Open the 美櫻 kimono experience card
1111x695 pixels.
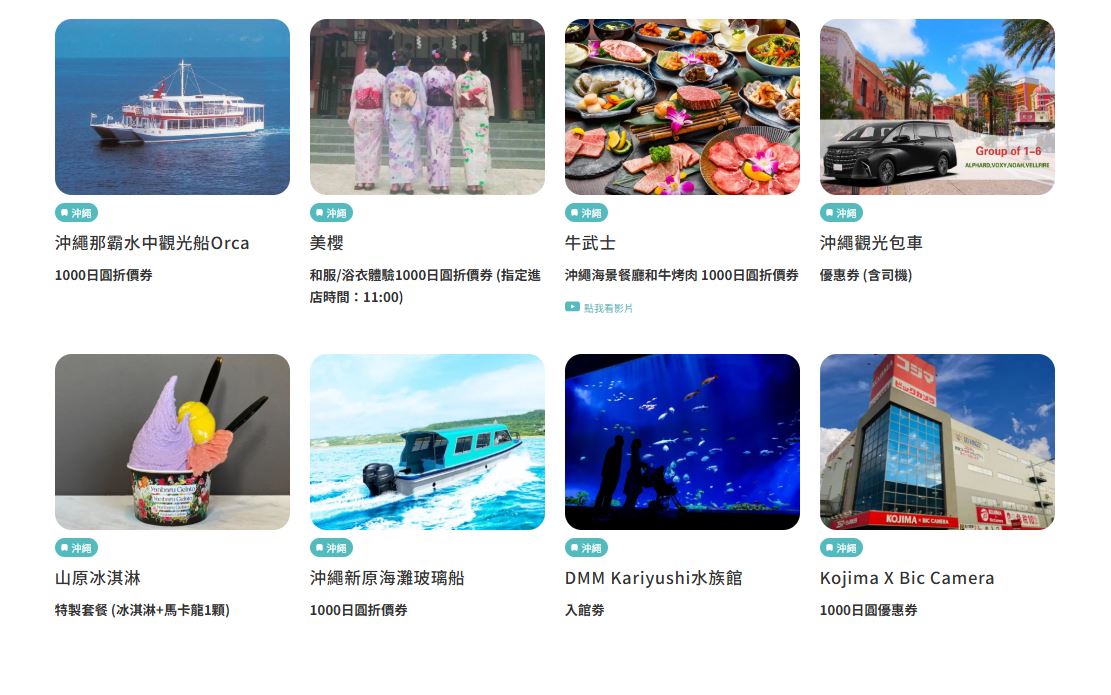point(427,107)
